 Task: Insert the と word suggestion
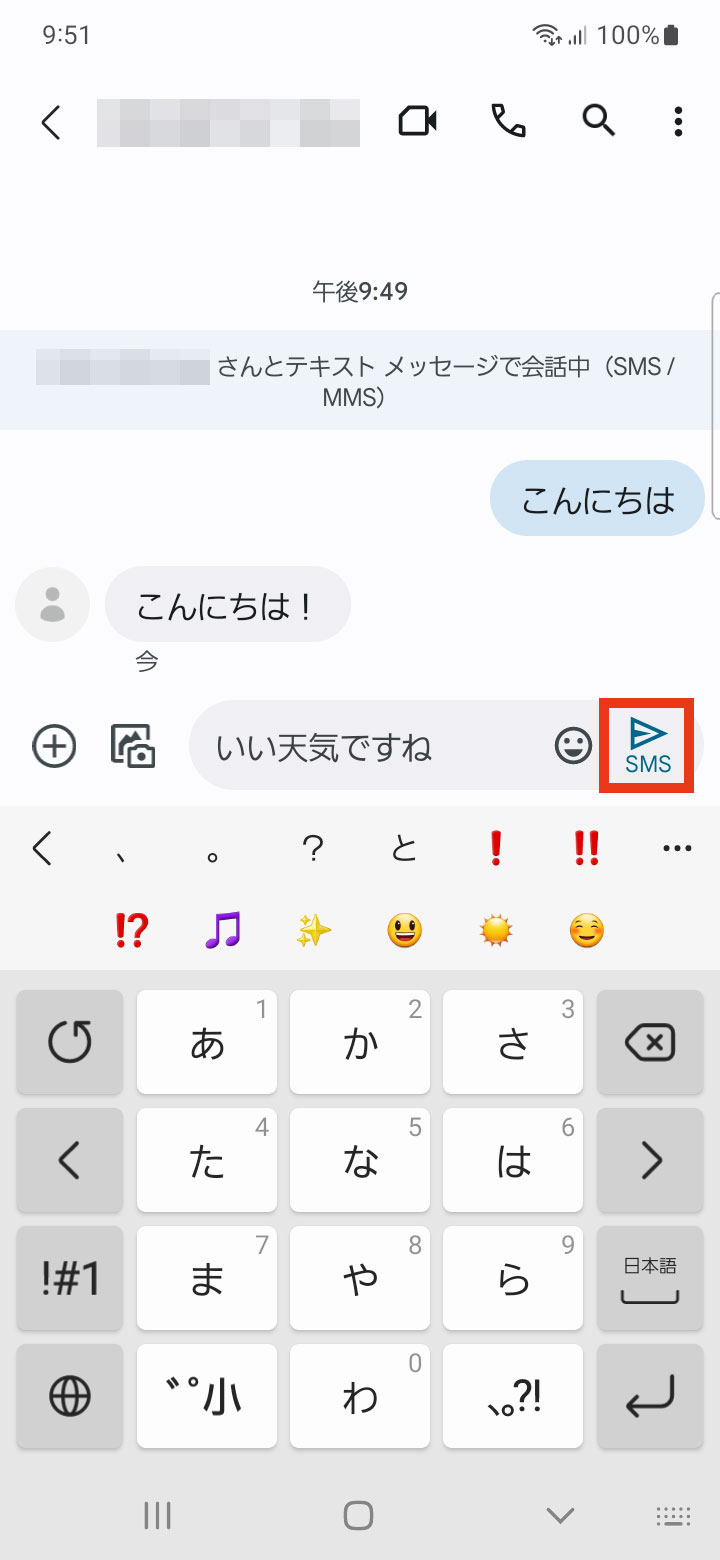click(x=404, y=849)
